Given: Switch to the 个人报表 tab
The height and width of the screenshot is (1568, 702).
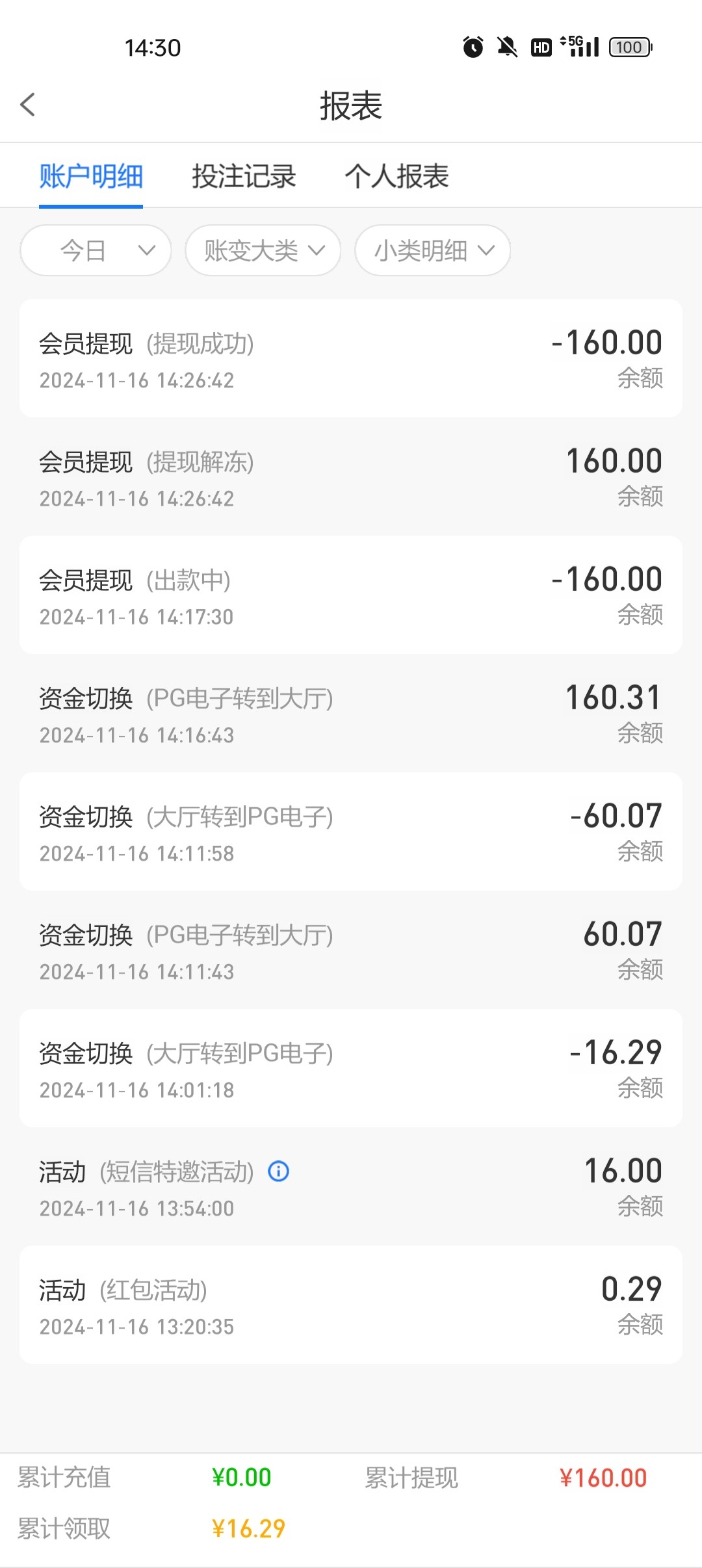Looking at the screenshot, I should [396, 176].
